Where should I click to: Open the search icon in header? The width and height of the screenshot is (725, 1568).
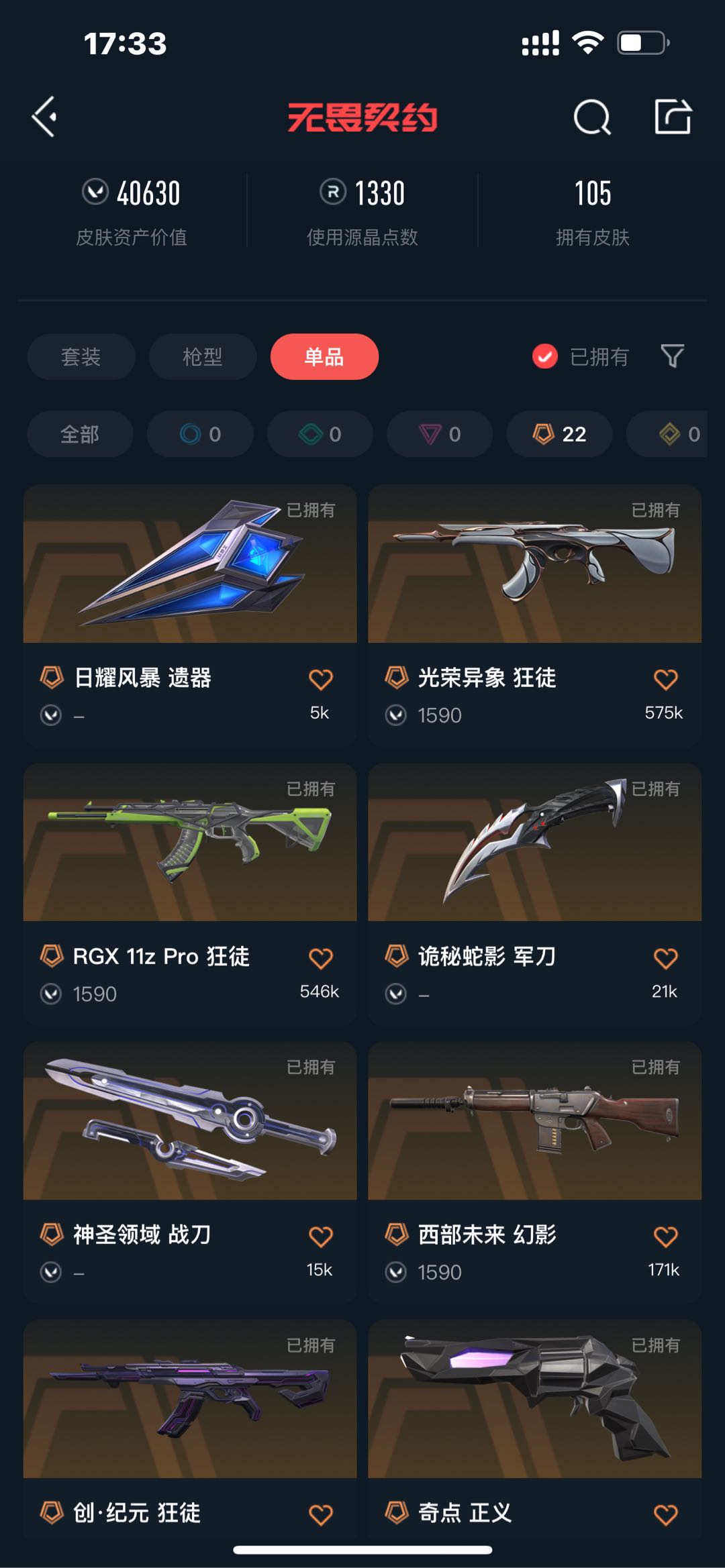click(x=592, y=118)
